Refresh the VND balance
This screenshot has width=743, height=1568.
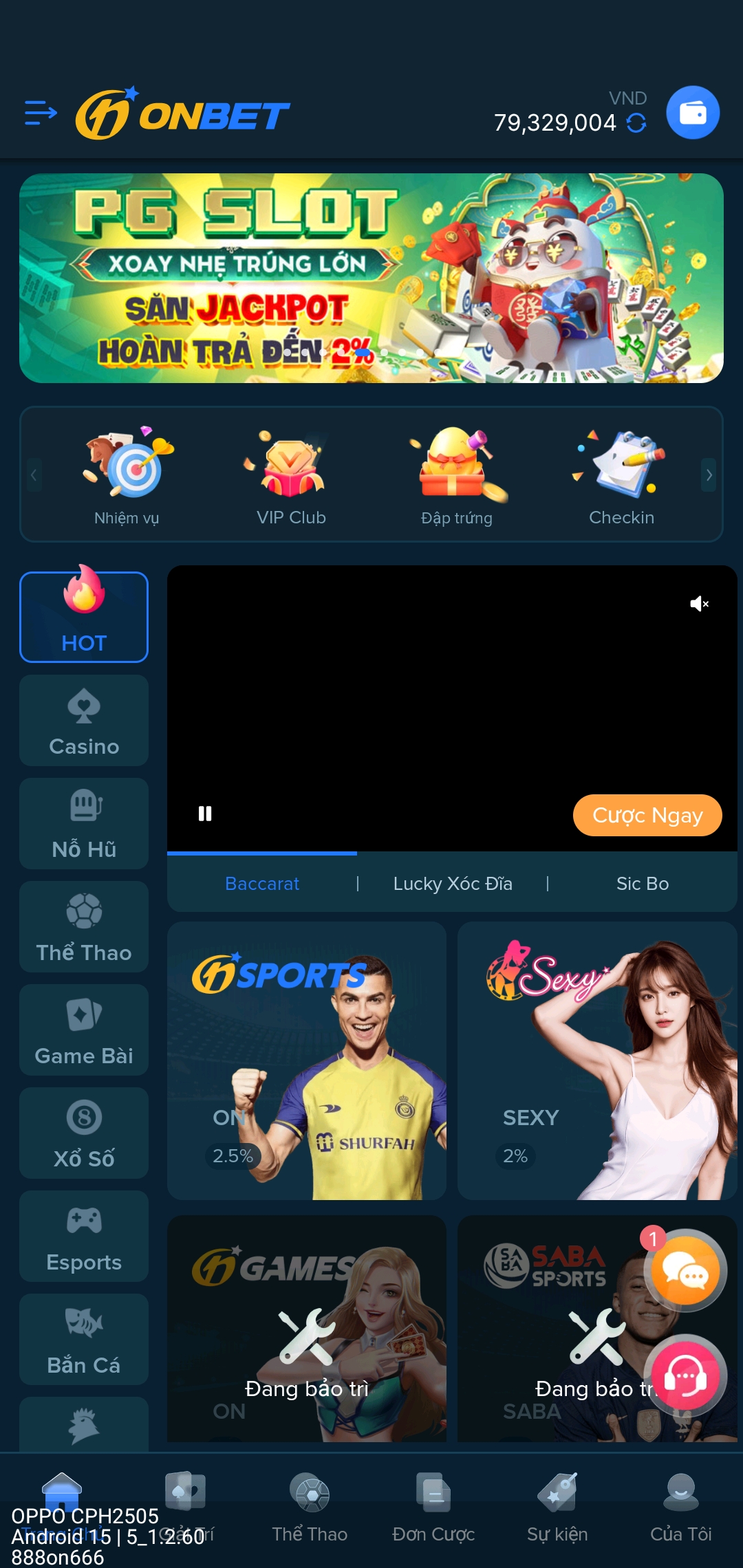(x=636, y=123)
